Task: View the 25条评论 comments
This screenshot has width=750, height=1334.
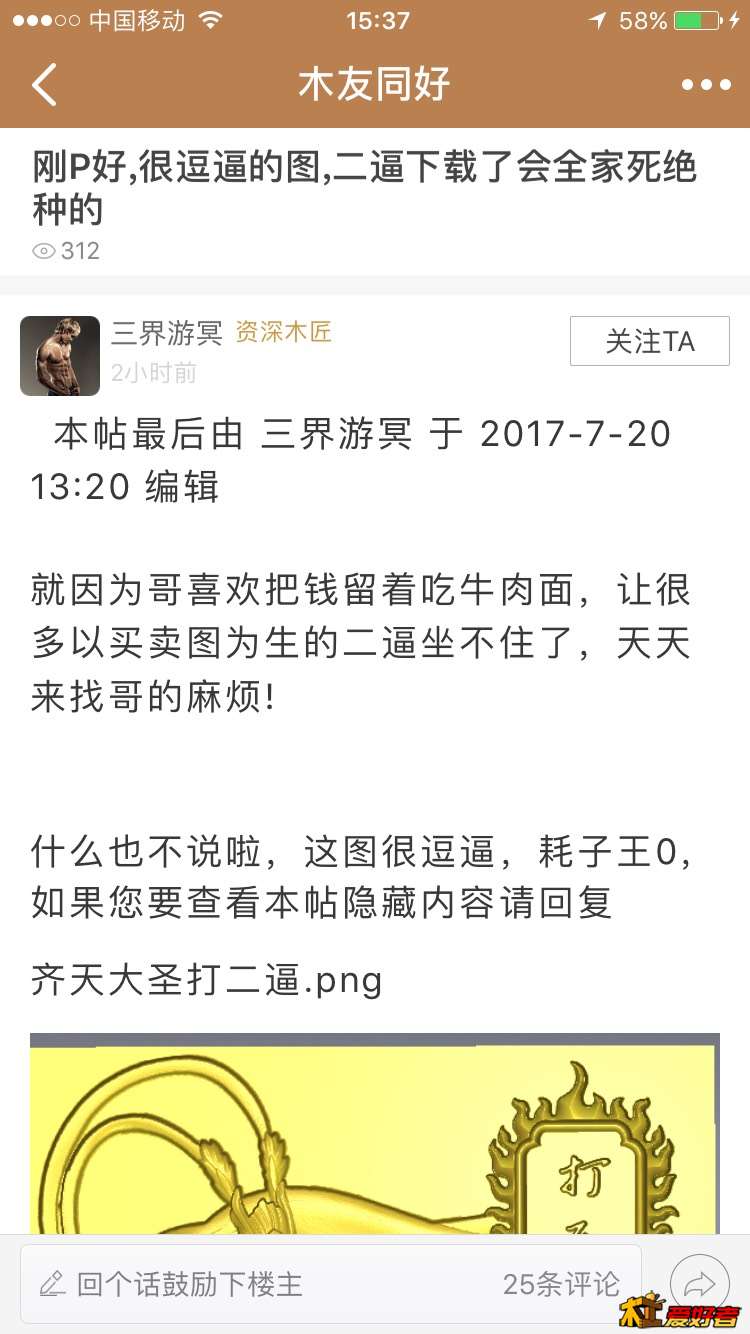Action: click(x=561, y=1284)
